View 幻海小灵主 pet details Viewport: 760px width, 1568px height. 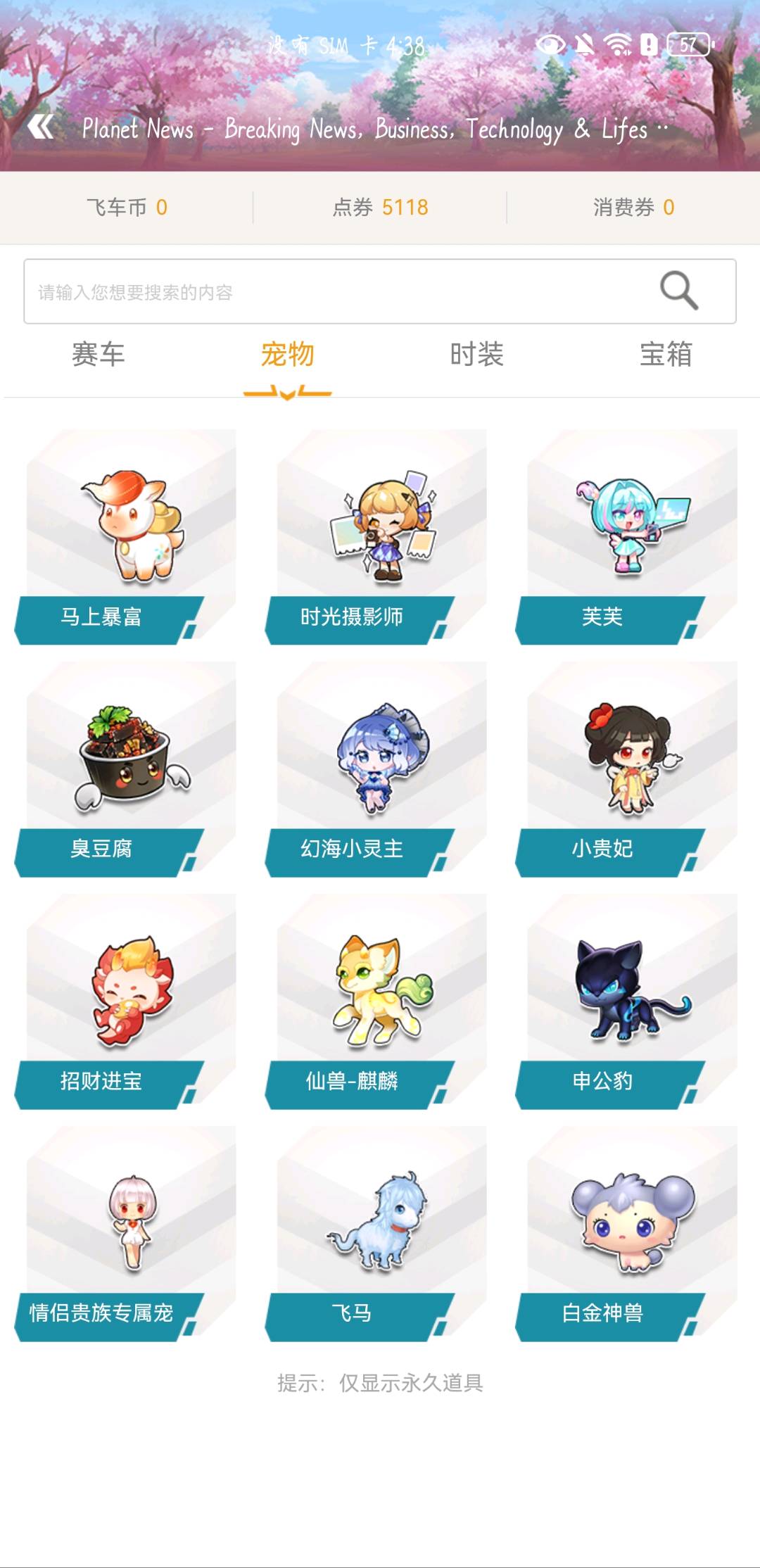[381, 769]
